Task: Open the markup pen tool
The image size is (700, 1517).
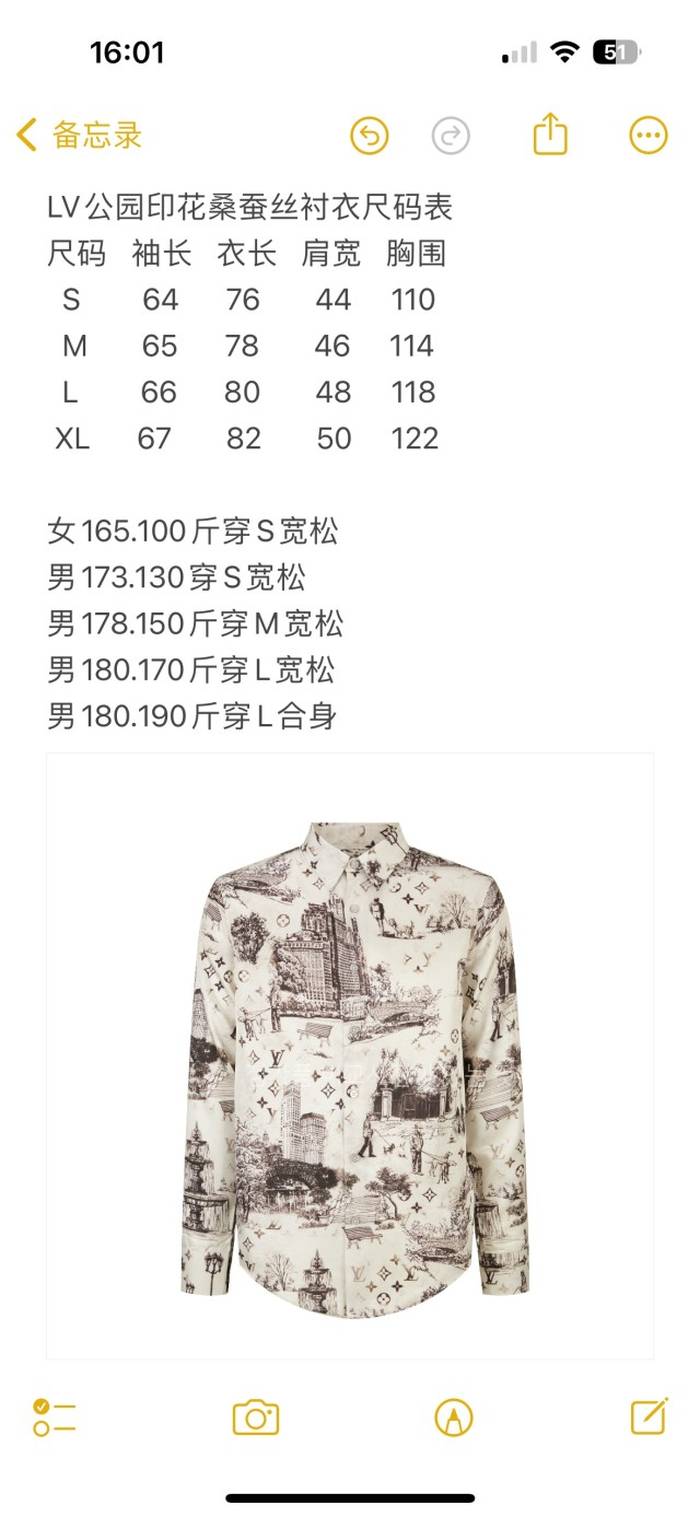Action: (x=454, y=1417)
